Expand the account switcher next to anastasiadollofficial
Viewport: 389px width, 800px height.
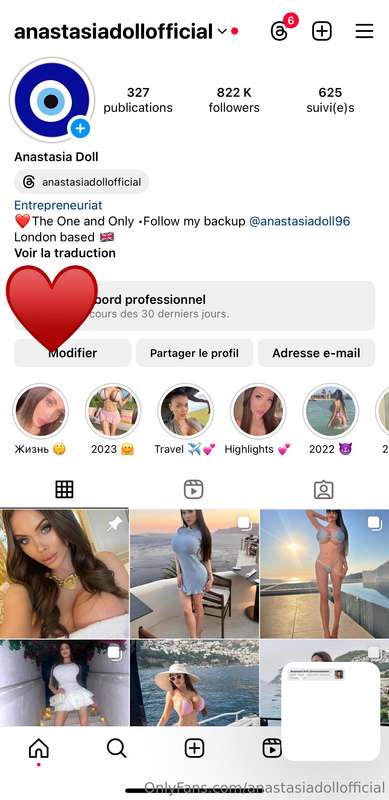click(x=222, y=32)
